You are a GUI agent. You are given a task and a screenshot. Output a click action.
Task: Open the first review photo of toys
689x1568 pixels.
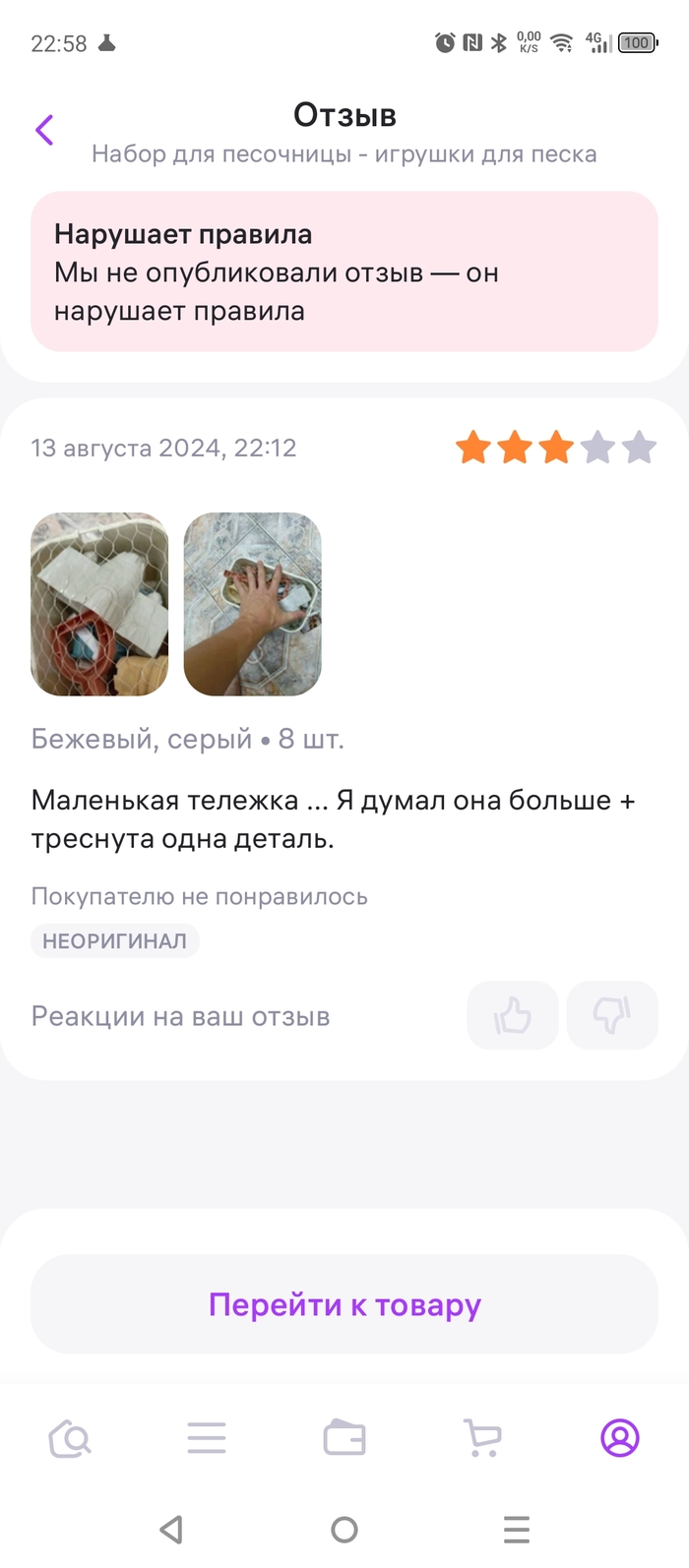pos(99,604)
